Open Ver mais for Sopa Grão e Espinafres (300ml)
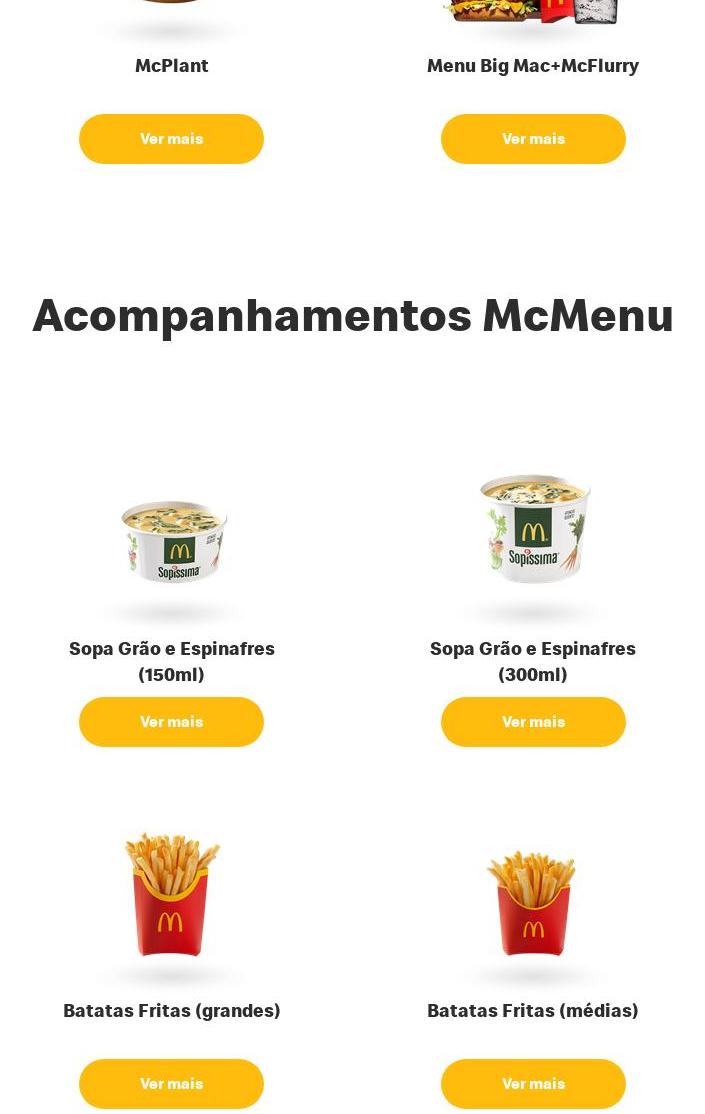The width and height of the screenshot is (705, 1114). tap(533, 722)
